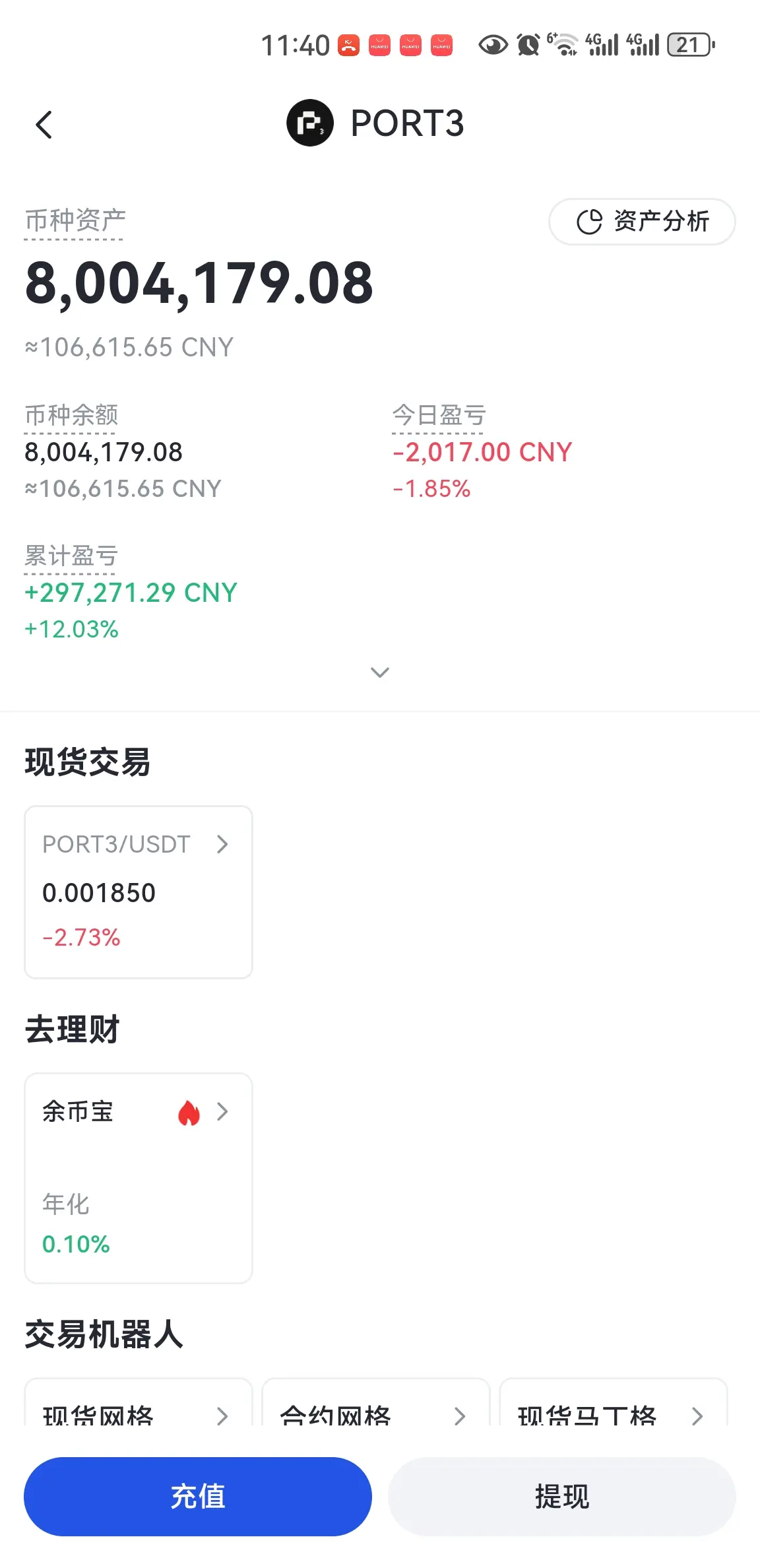This screenshot has width=760, height=1568.
Task: Go back from the PORT3 page
Action: [x=44, y=124]
